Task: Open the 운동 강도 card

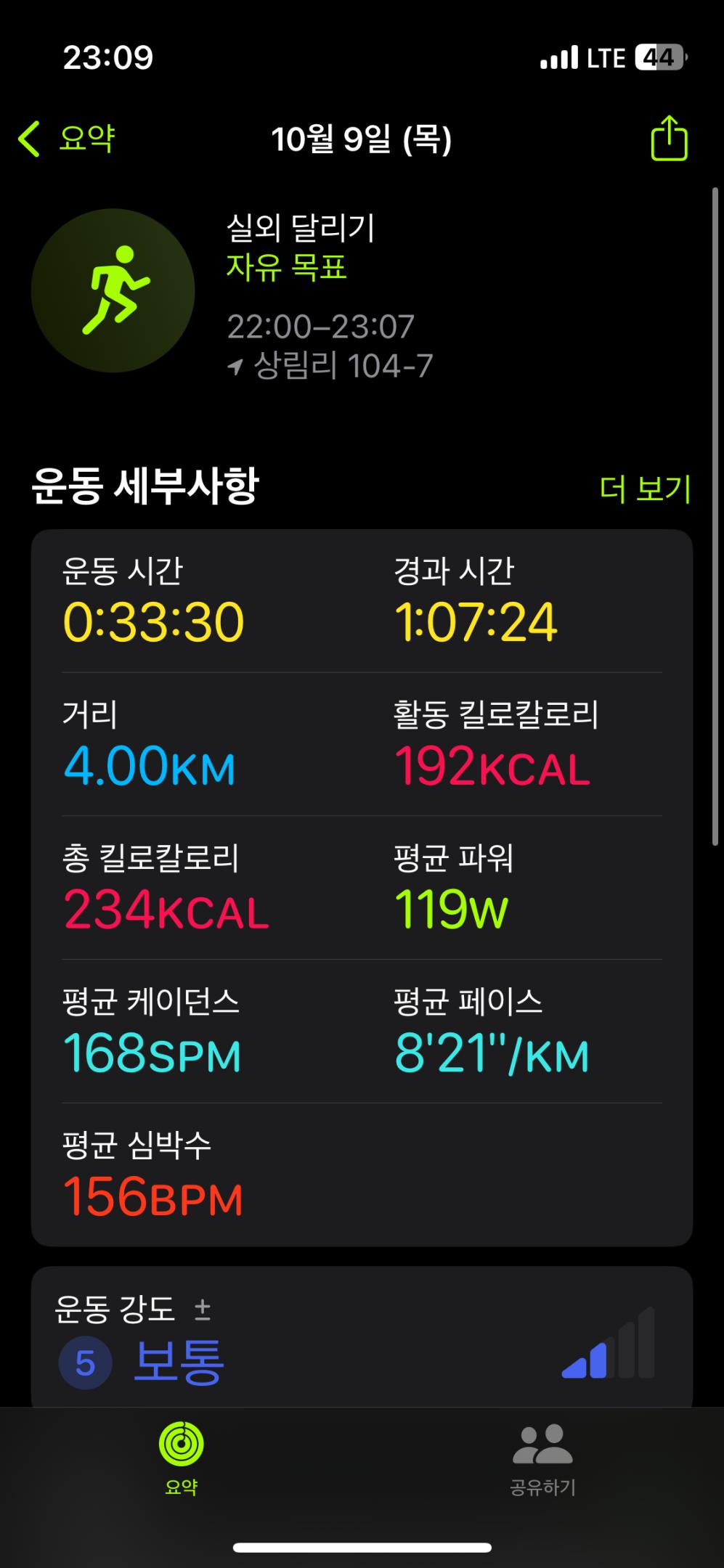Action: 361,1342
